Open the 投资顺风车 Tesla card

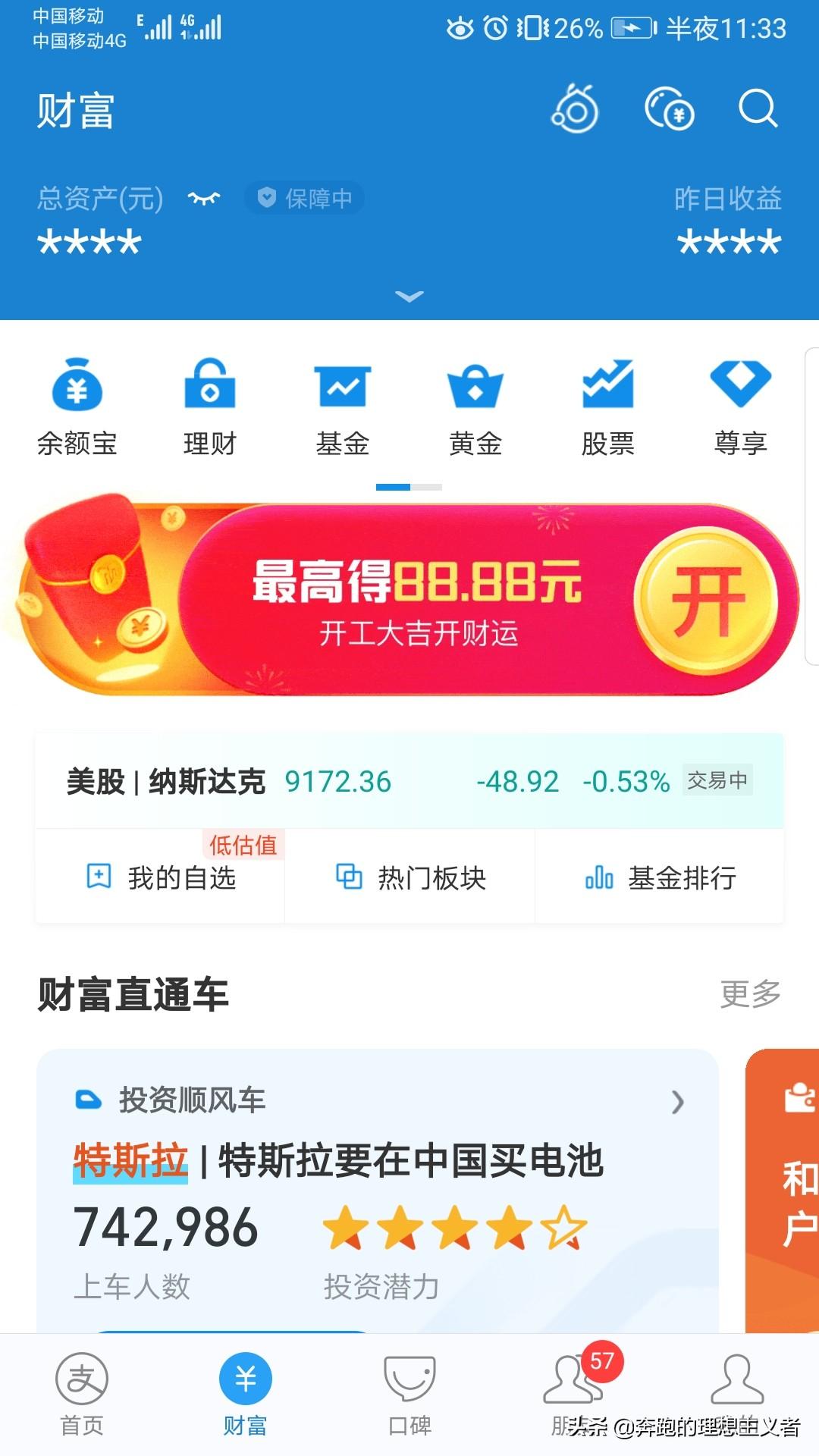point(378,1191)
